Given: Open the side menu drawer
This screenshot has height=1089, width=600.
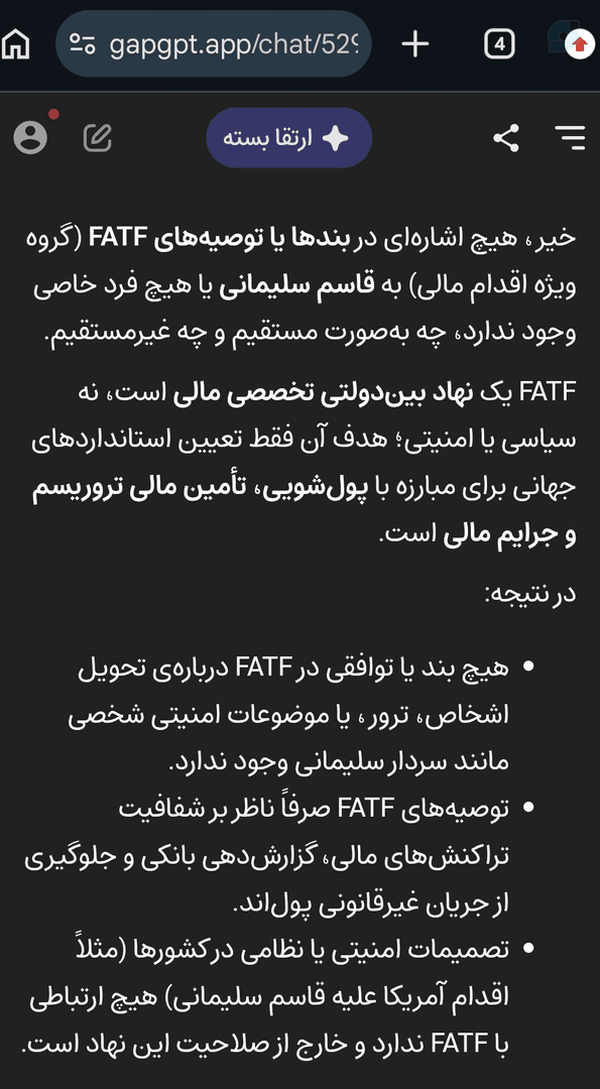Looking at the screenshot, I should 571,138.
